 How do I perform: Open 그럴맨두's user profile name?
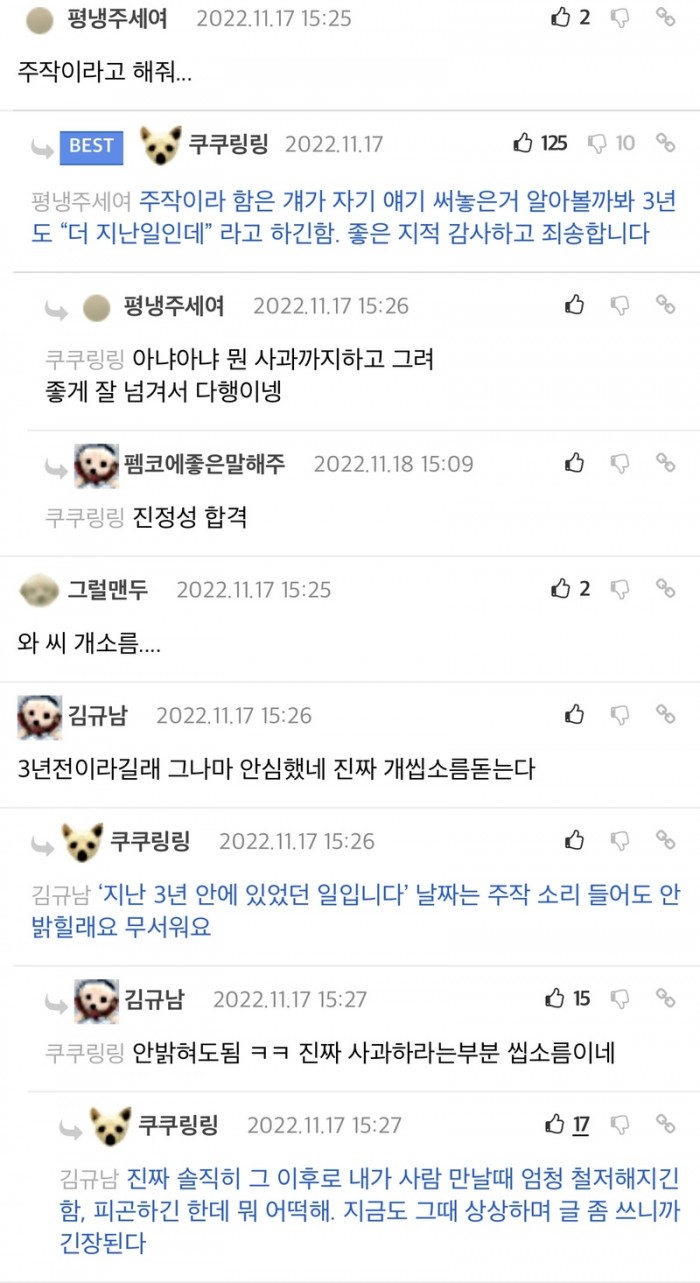pos(107,589)
